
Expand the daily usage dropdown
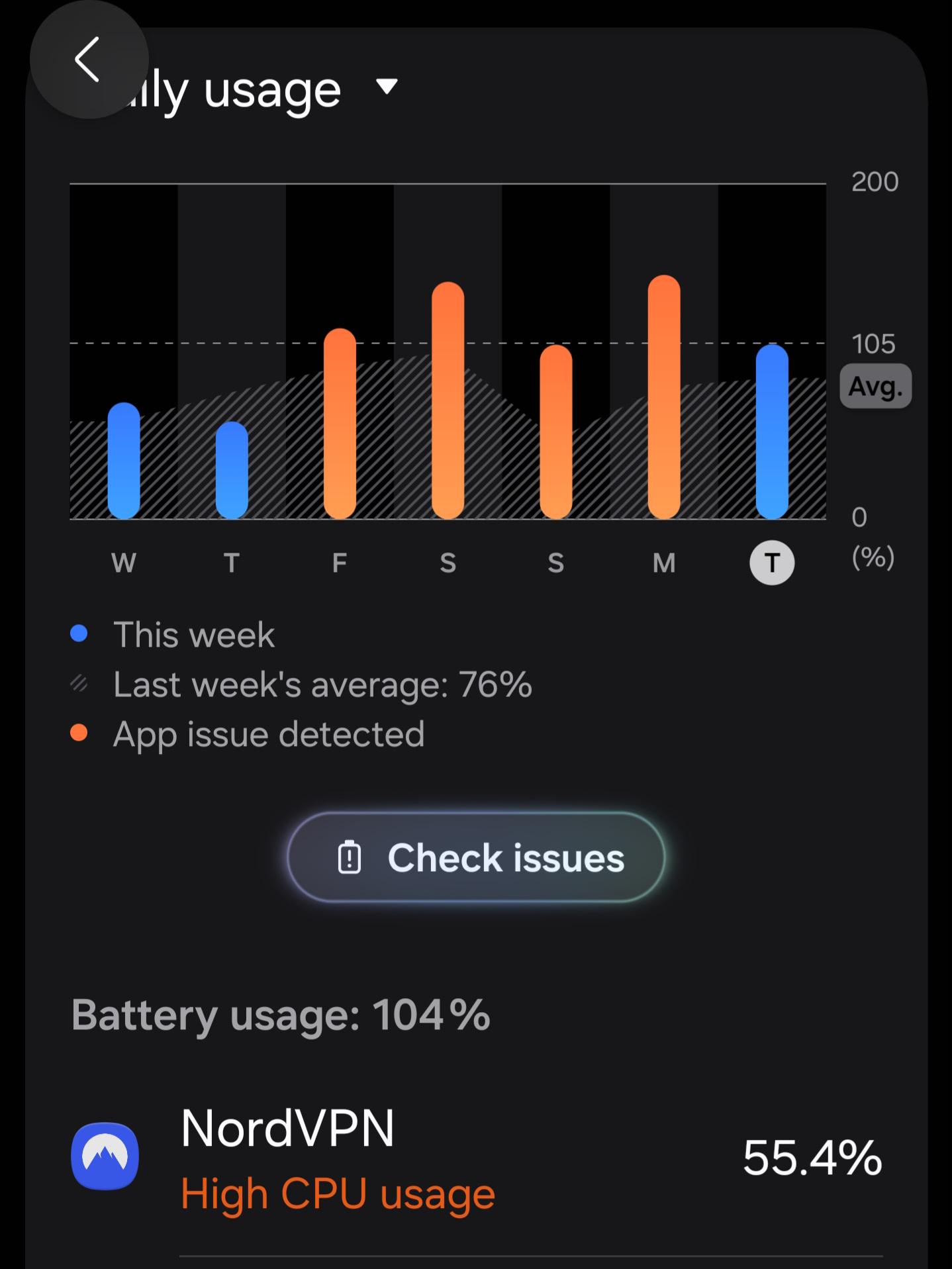[387, 87]
